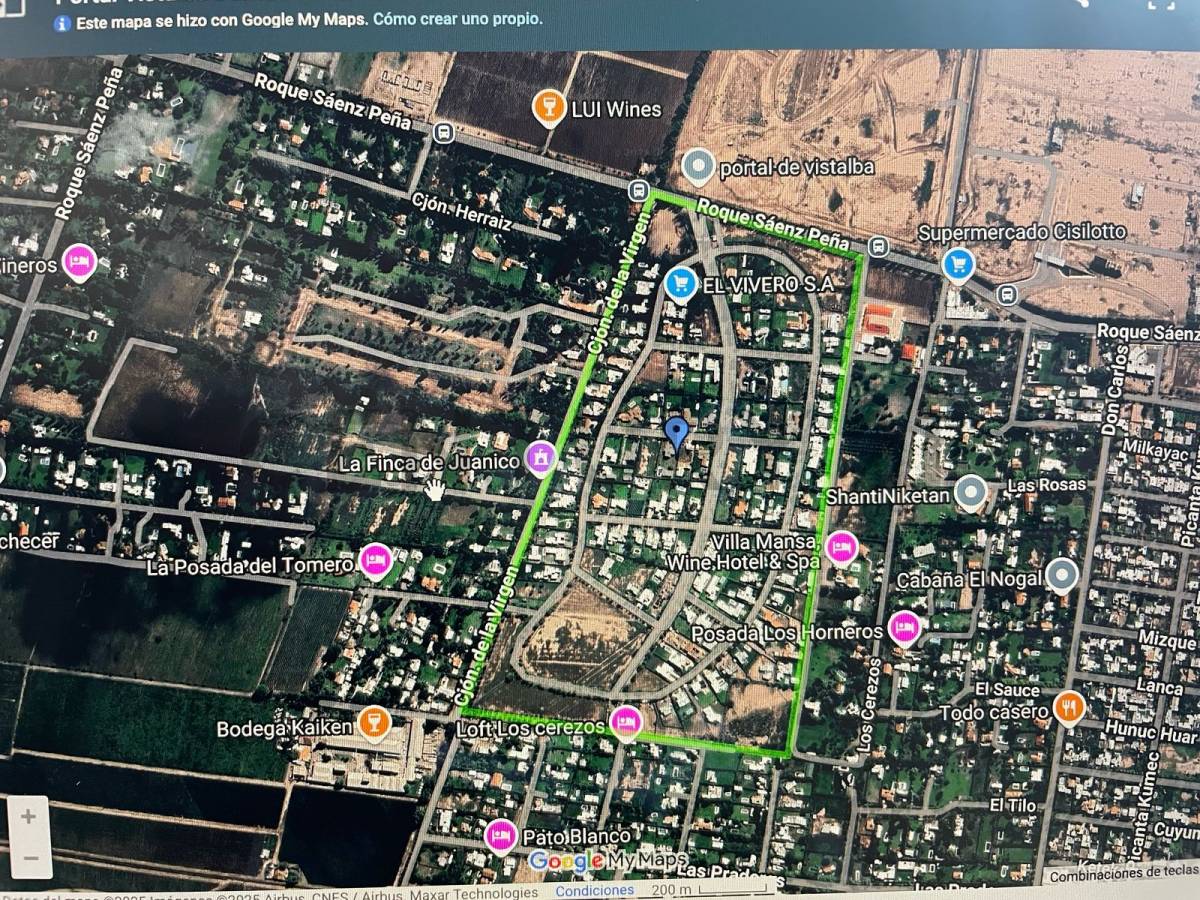Open the 'Cómo crear uno propio' link
This screenshot has height=900, width=1200.
(458, 19)
